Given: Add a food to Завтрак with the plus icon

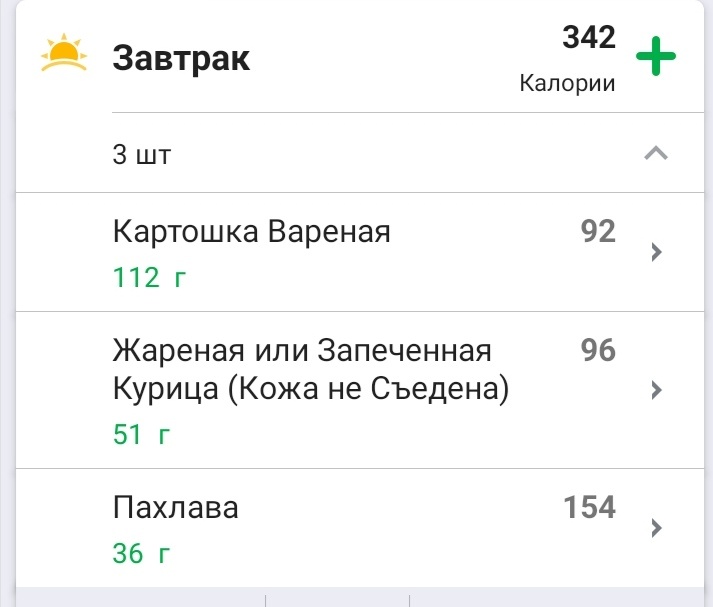Looking at the screenshot, I should (656, 56).
